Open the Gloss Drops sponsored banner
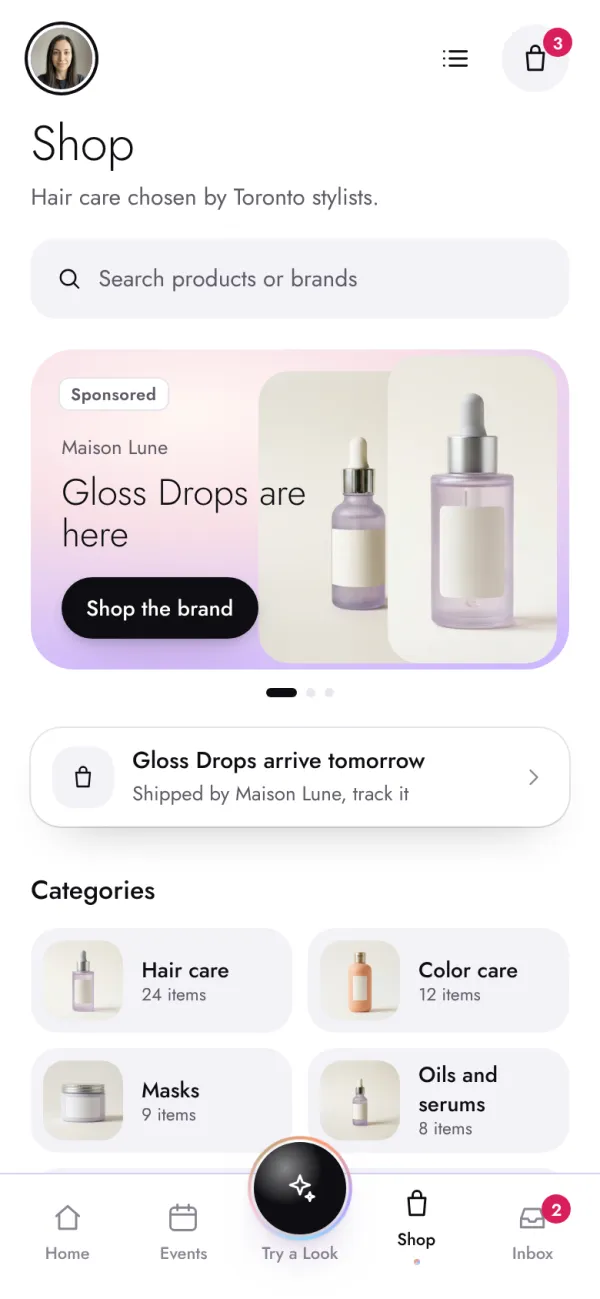Screen dimensions: 600x1299 click(x=300, y=509)
